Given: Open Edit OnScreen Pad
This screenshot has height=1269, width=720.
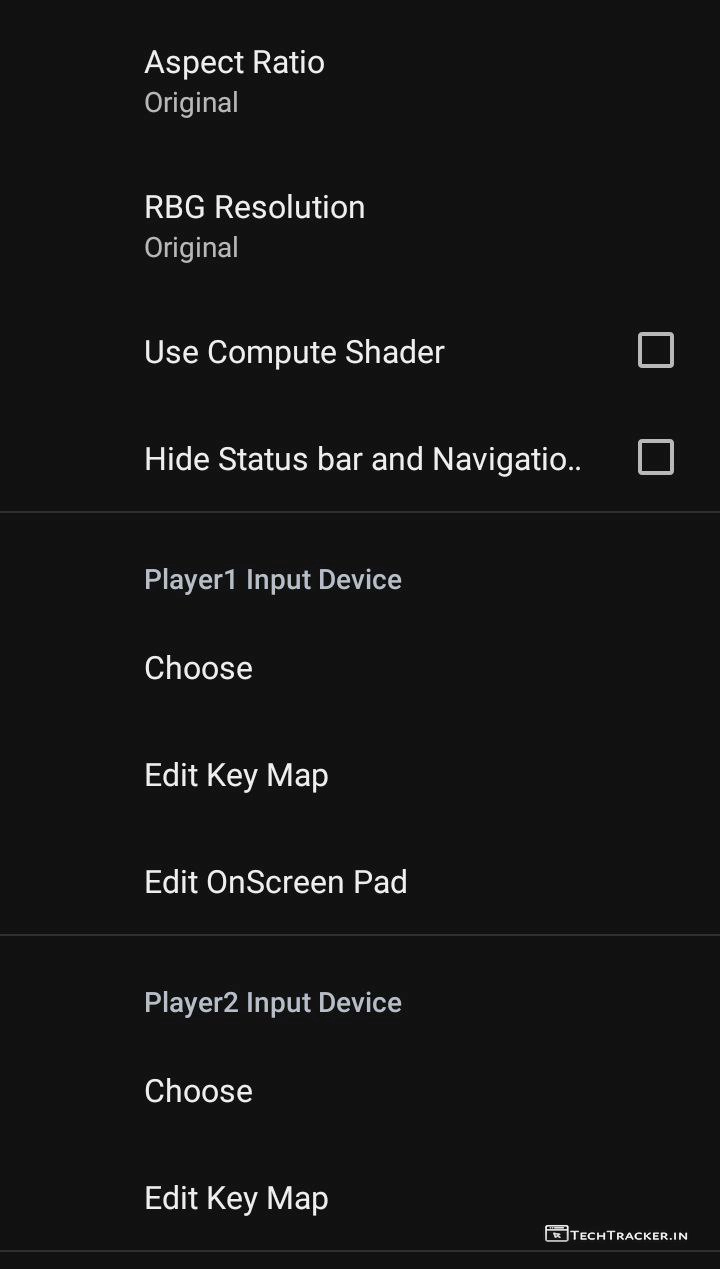Looking at the screenshot, I should point(275,882).
